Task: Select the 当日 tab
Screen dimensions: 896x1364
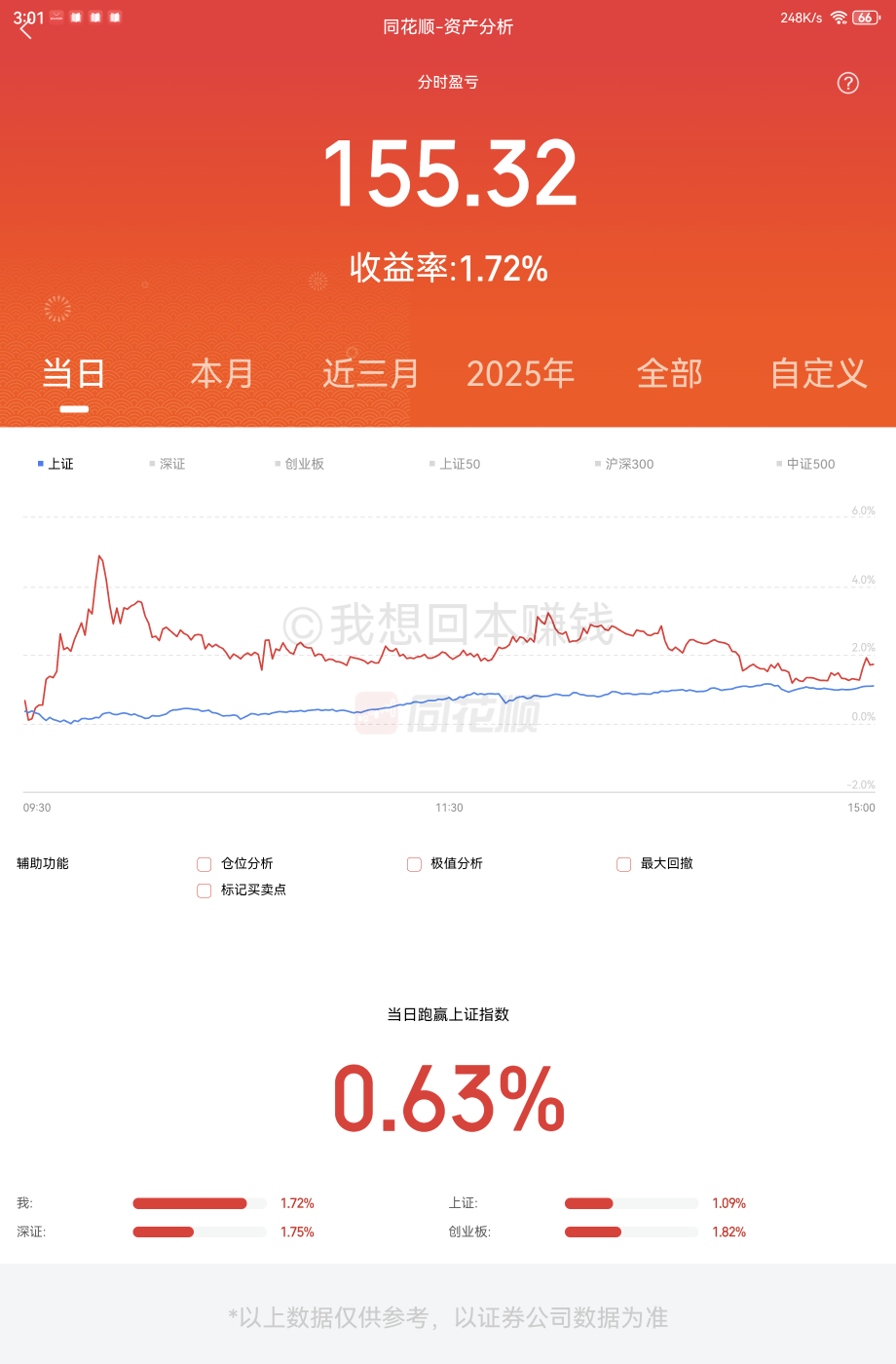Action: (73, 373)
